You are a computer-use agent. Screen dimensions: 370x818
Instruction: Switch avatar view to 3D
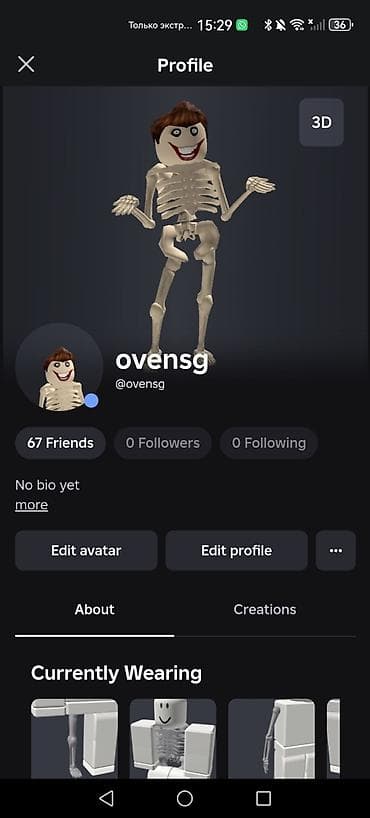tap(321, 122)
